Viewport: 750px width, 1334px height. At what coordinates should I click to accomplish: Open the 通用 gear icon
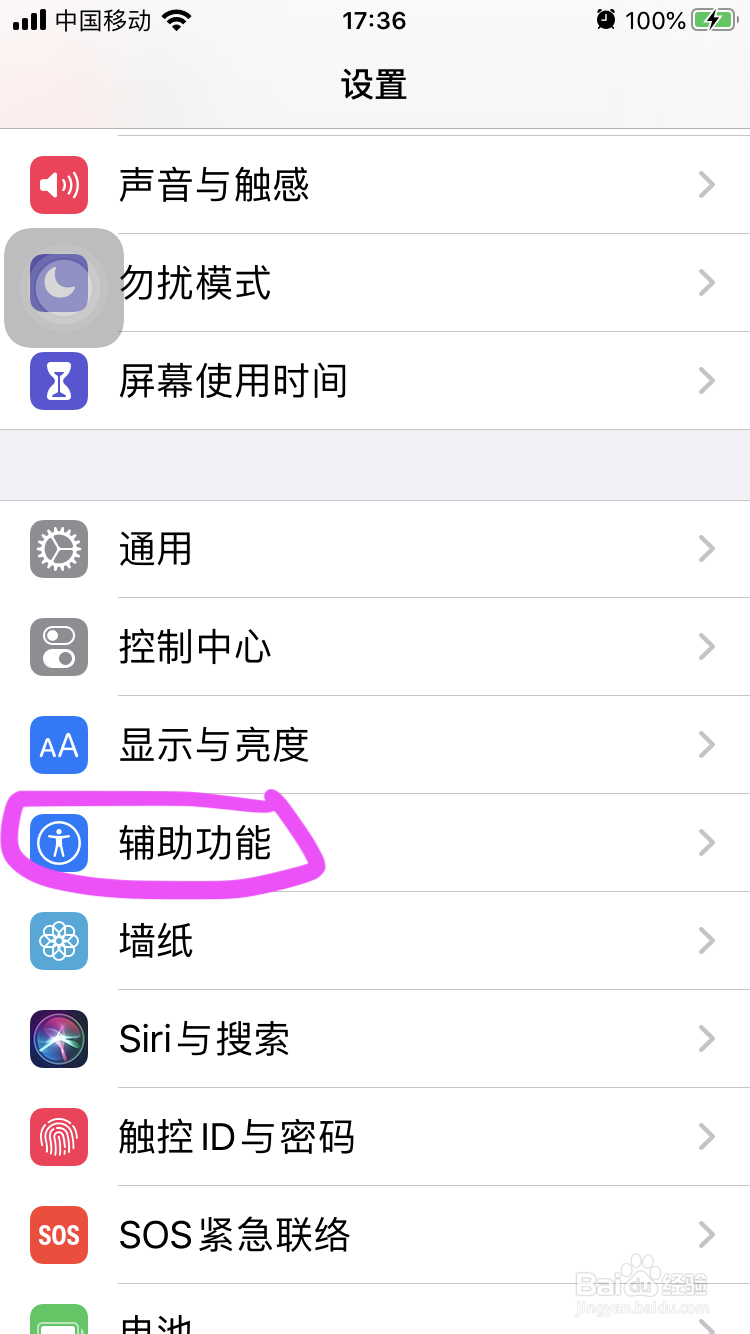[x=58, y=549]
